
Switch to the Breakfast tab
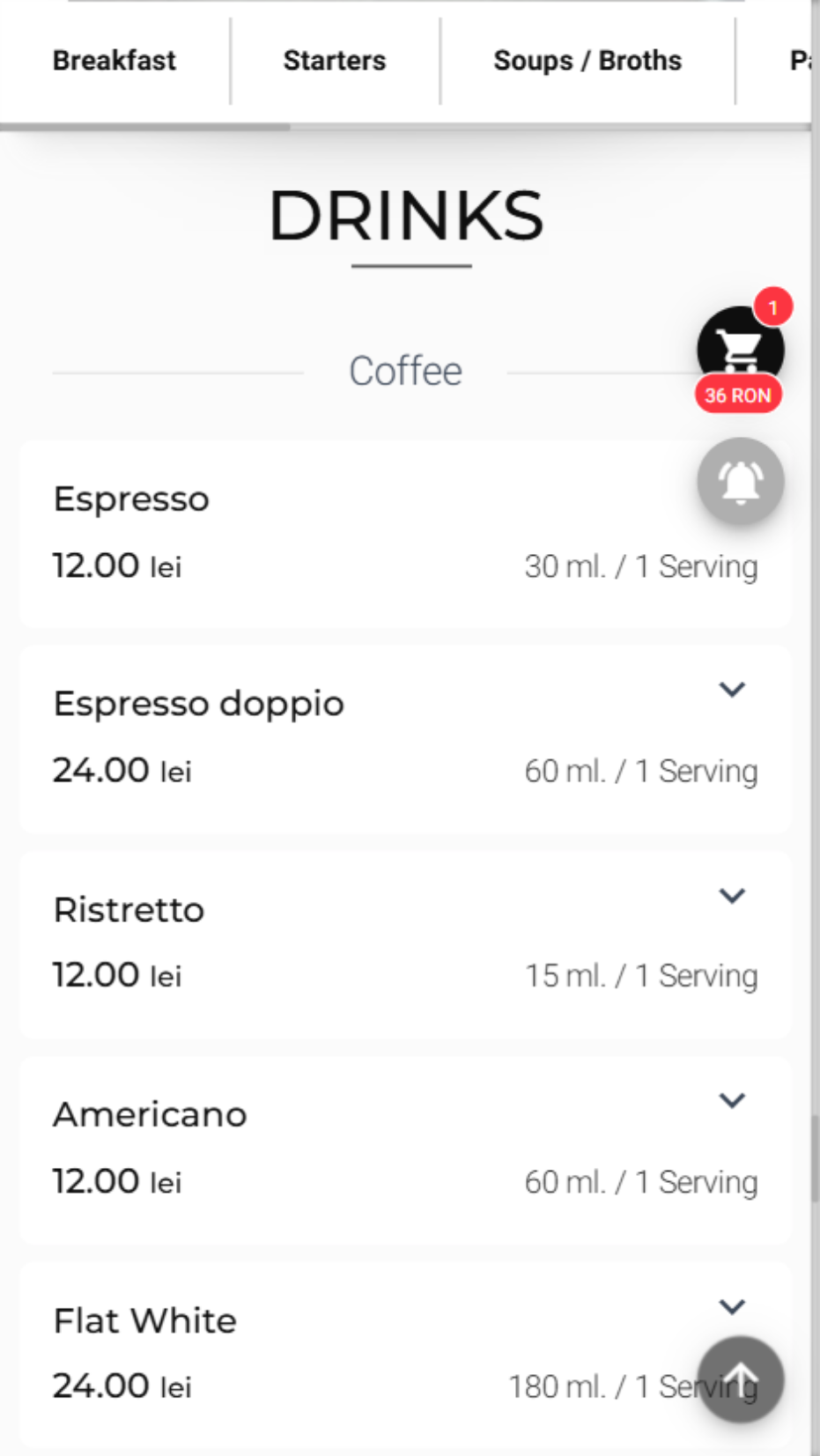coord(115,60)
